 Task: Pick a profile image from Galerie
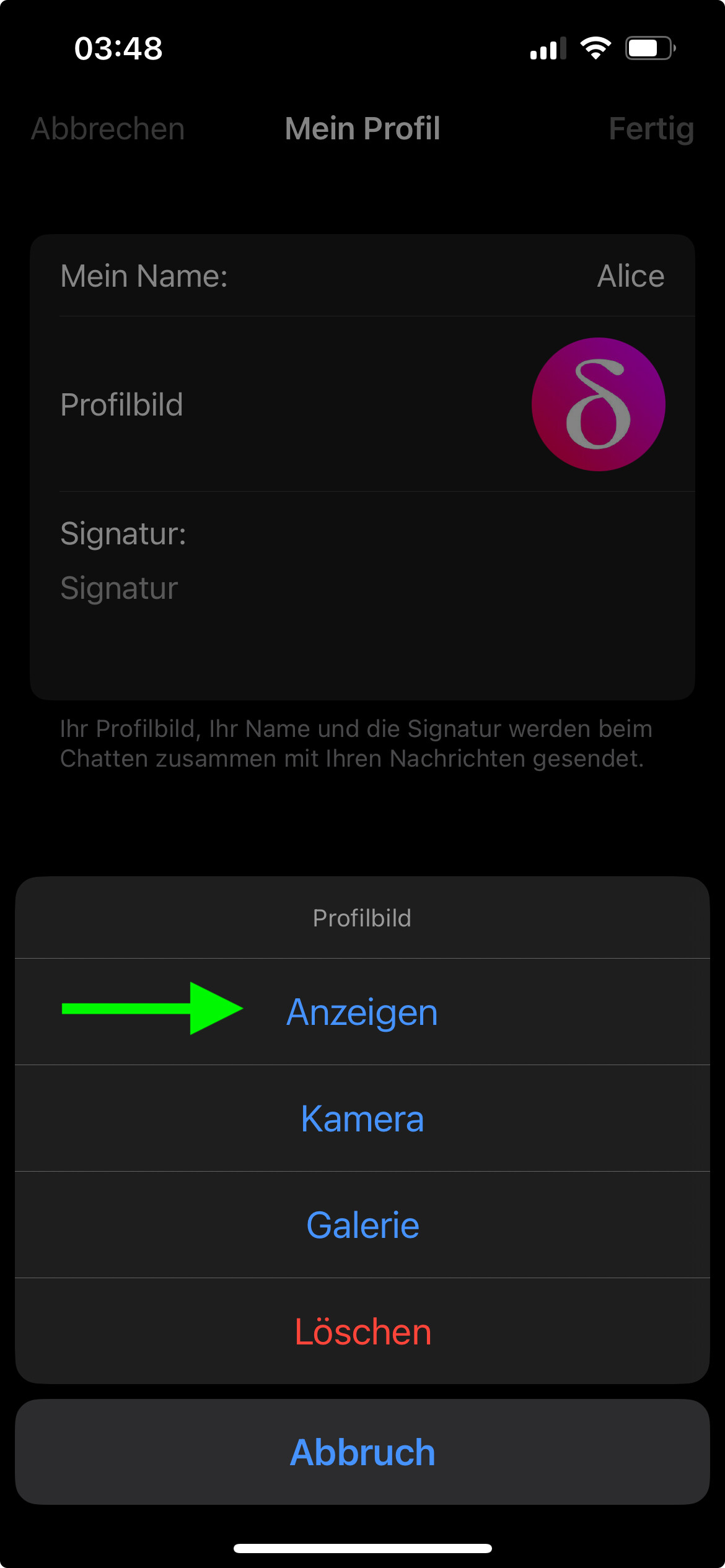pos(362,1225)
